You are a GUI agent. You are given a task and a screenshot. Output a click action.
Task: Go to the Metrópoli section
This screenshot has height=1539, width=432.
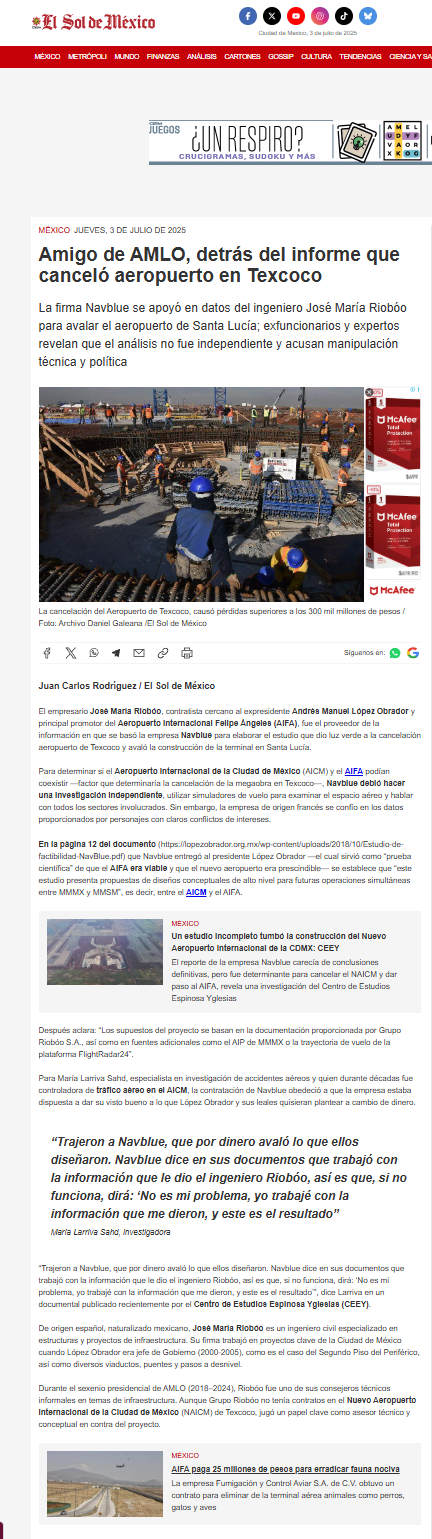pyautogui.click(x=87, y=57)
